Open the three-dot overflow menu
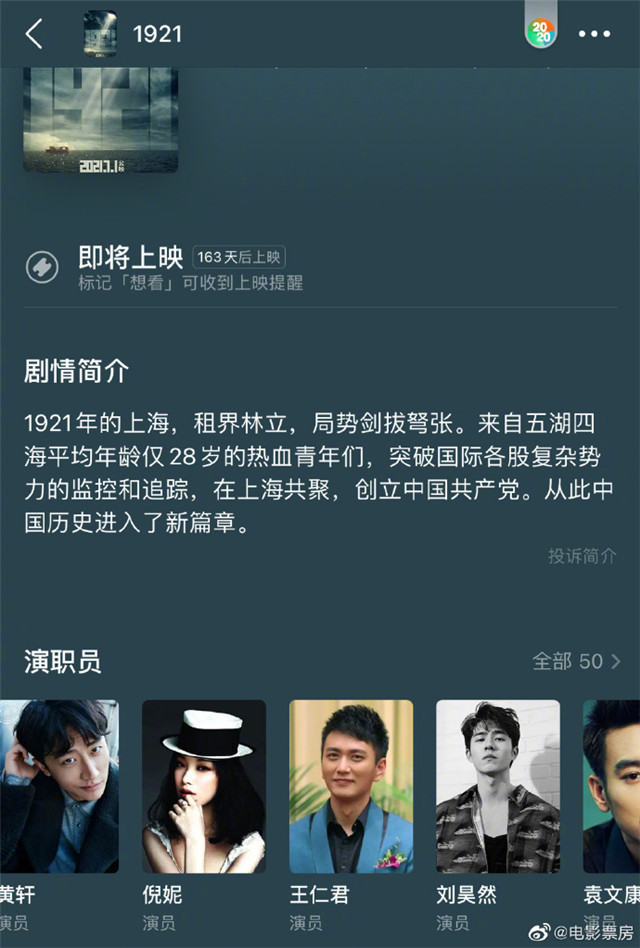640x948 pixels. (x=594, y=34)
